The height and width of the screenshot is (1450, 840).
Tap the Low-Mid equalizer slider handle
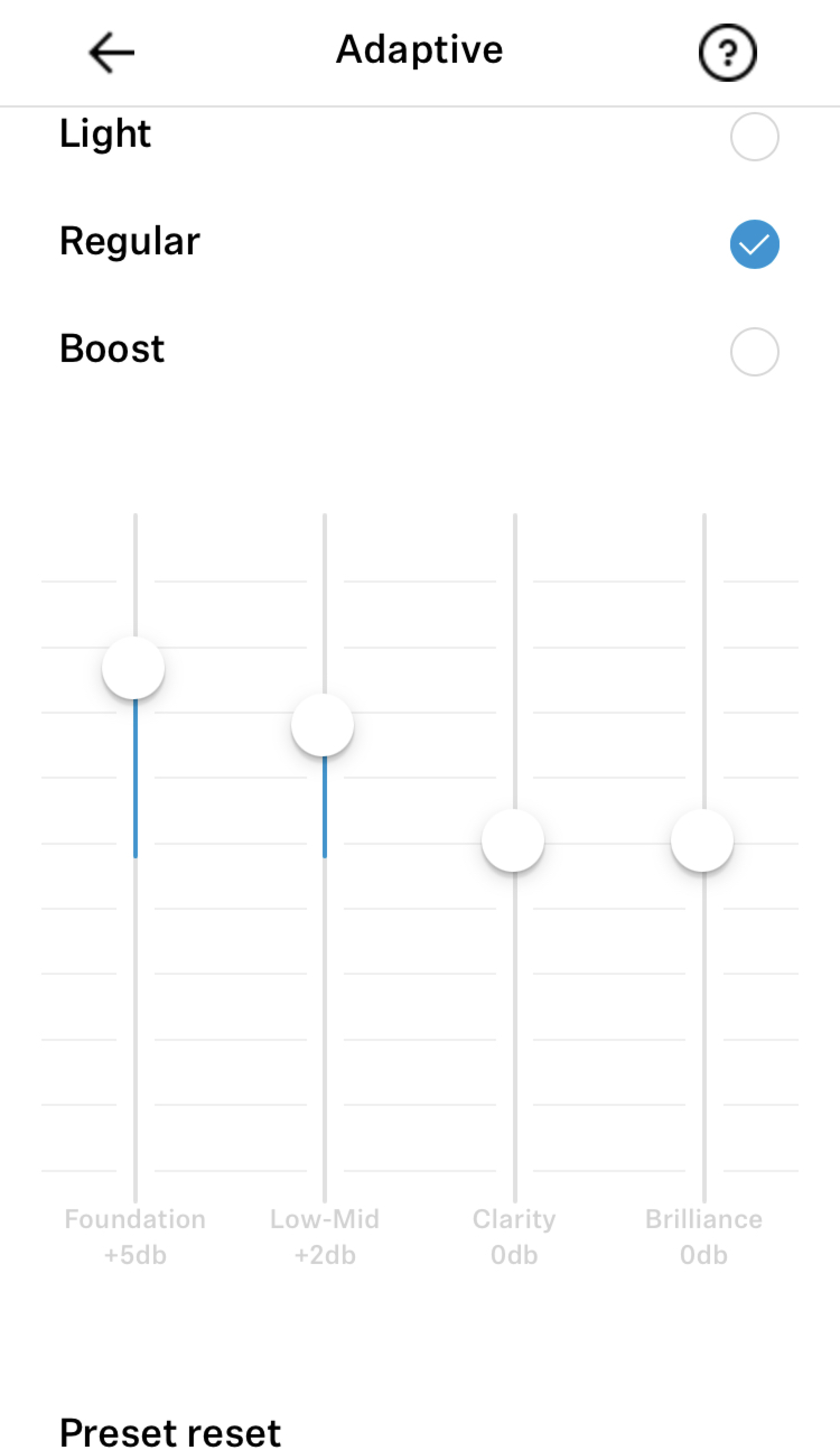322,725
